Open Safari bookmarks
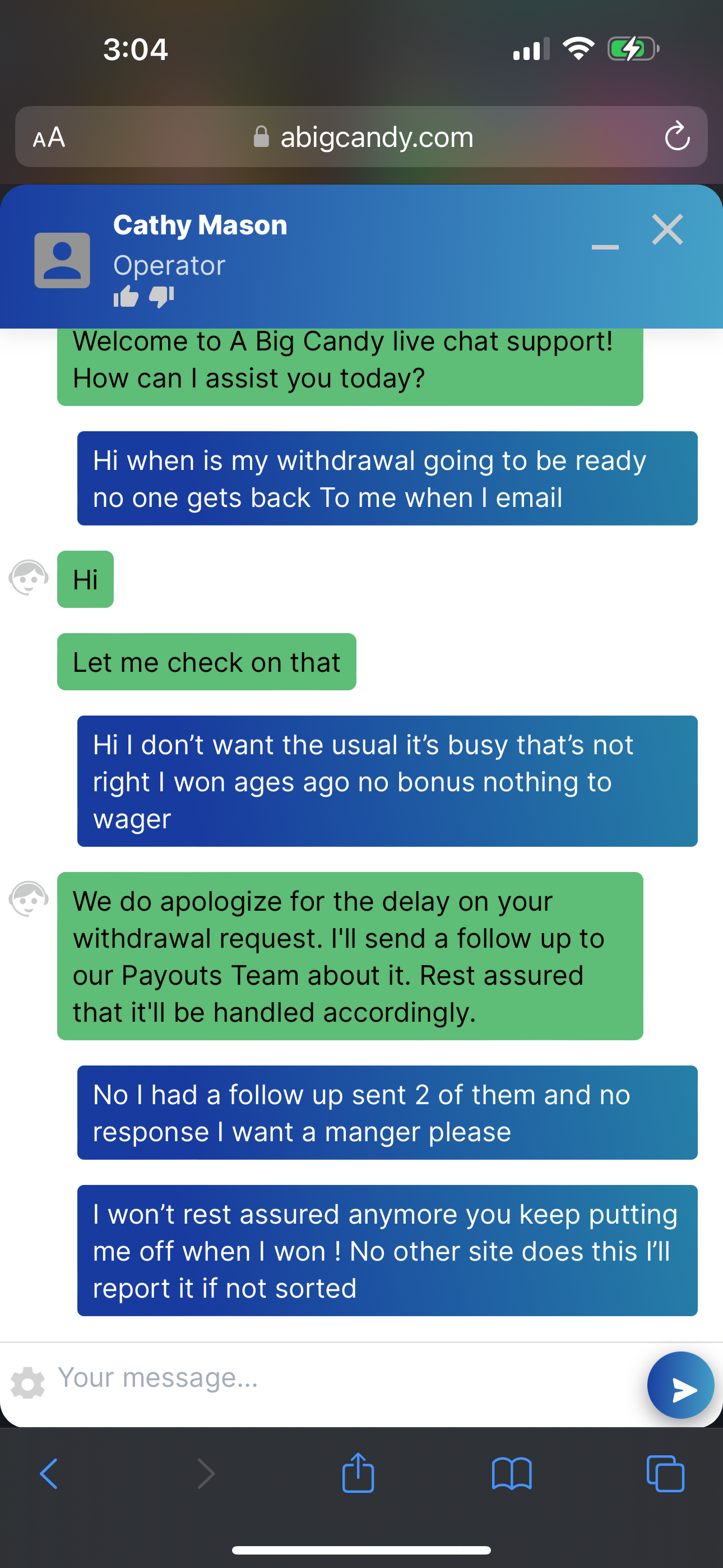 tap(511, 1474)
